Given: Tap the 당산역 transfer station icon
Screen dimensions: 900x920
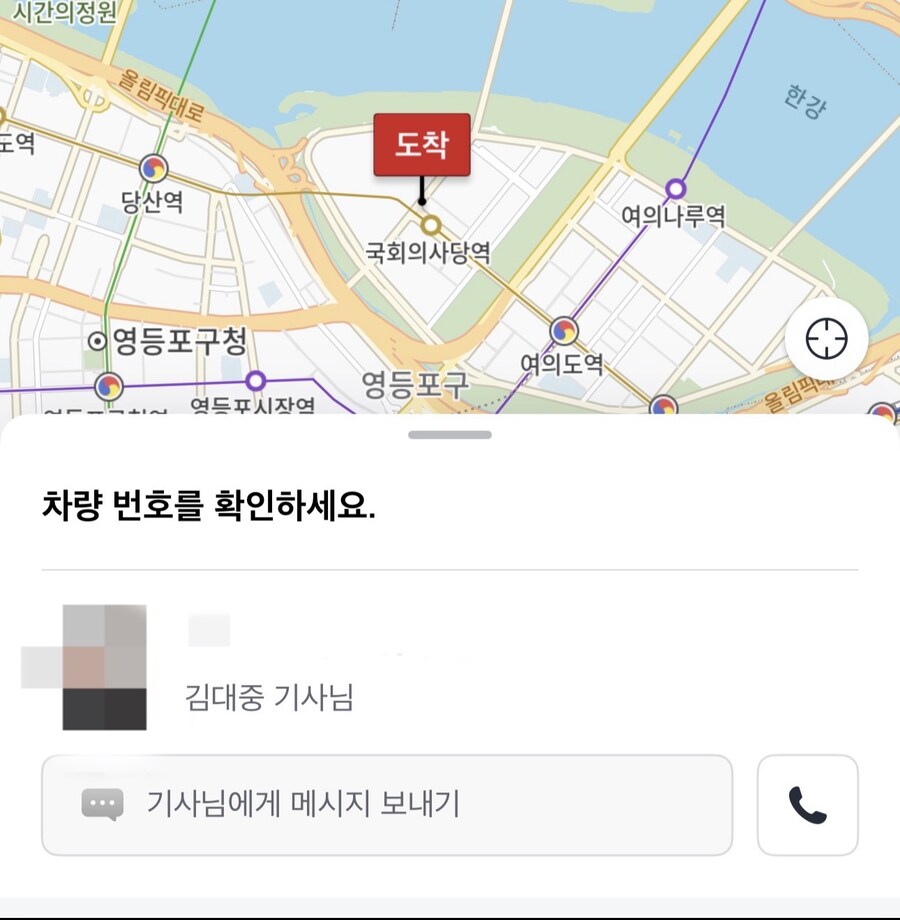Looking at the screenshot, I should (x=152, y=168).
